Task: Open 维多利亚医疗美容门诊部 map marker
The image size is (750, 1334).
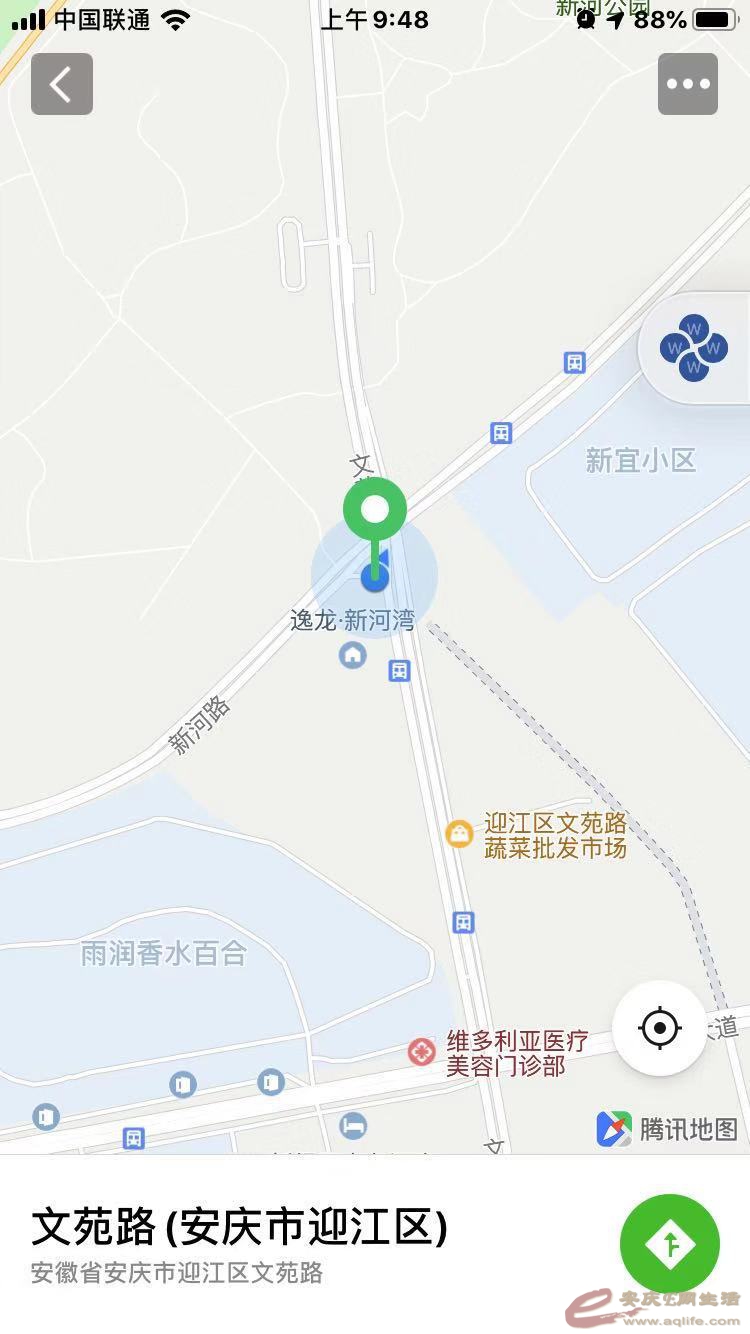Action: pos(422,1052)
